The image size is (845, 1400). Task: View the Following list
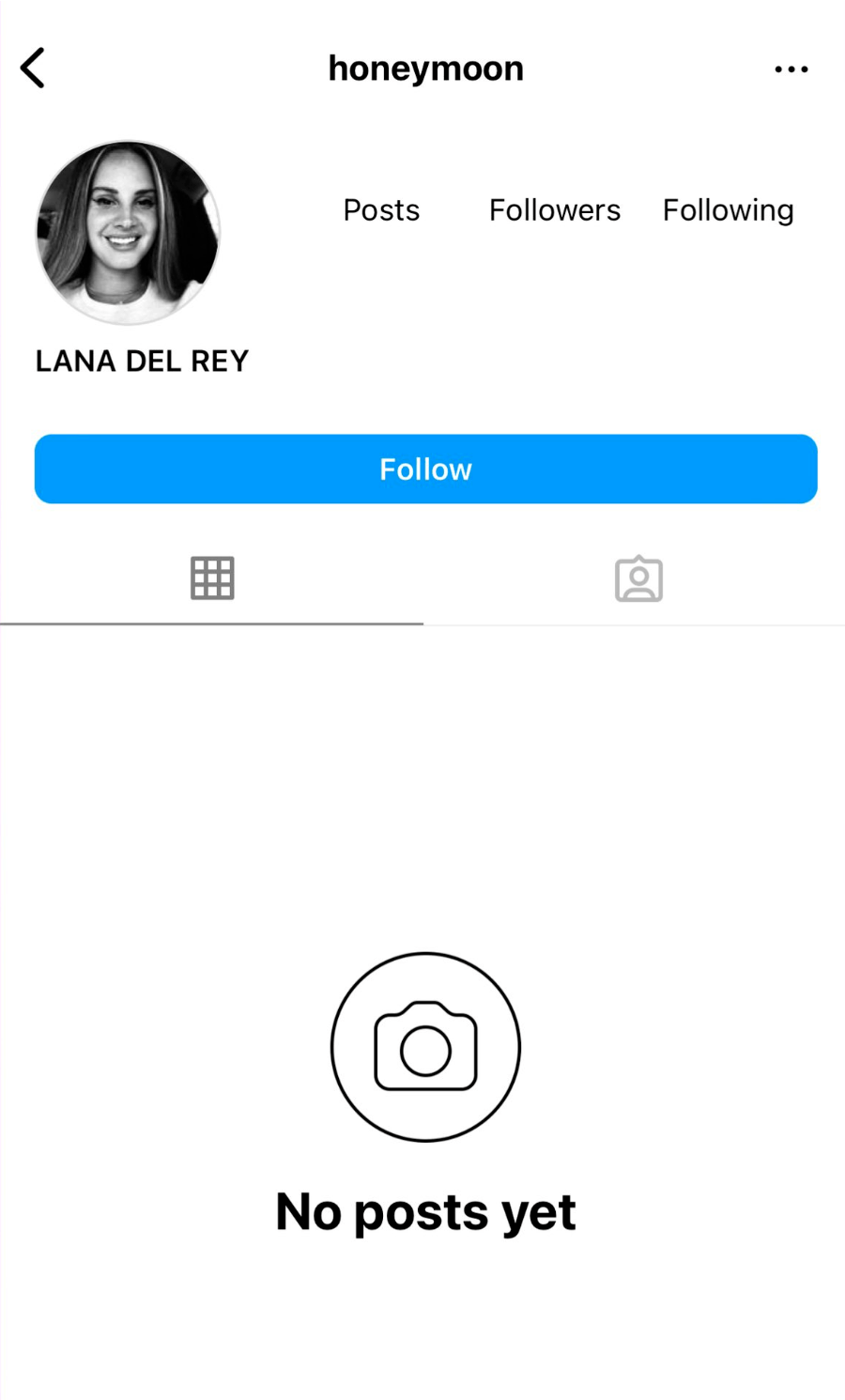pos(728,210)
